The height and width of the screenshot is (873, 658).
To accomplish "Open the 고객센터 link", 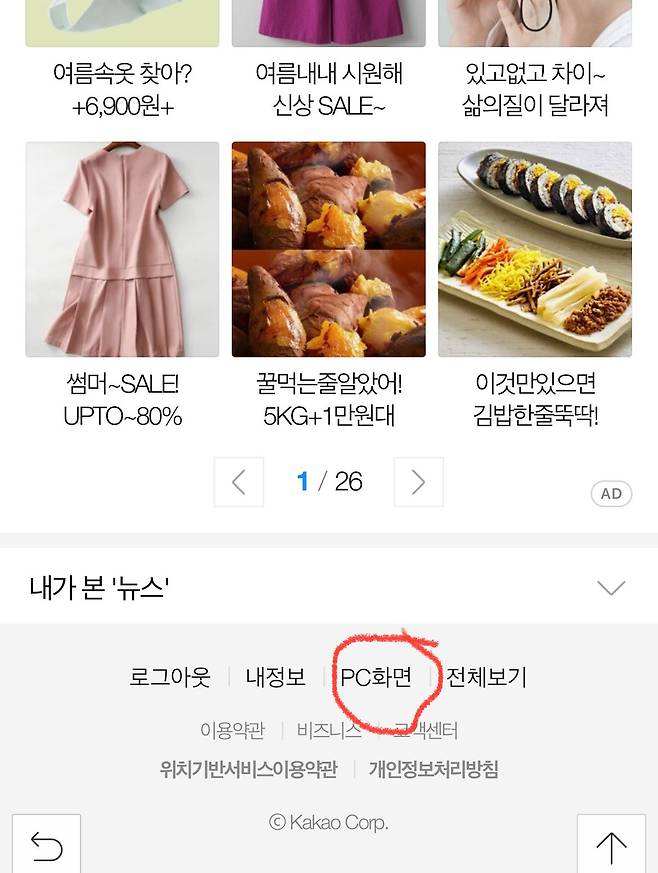I will pos(426,731).
